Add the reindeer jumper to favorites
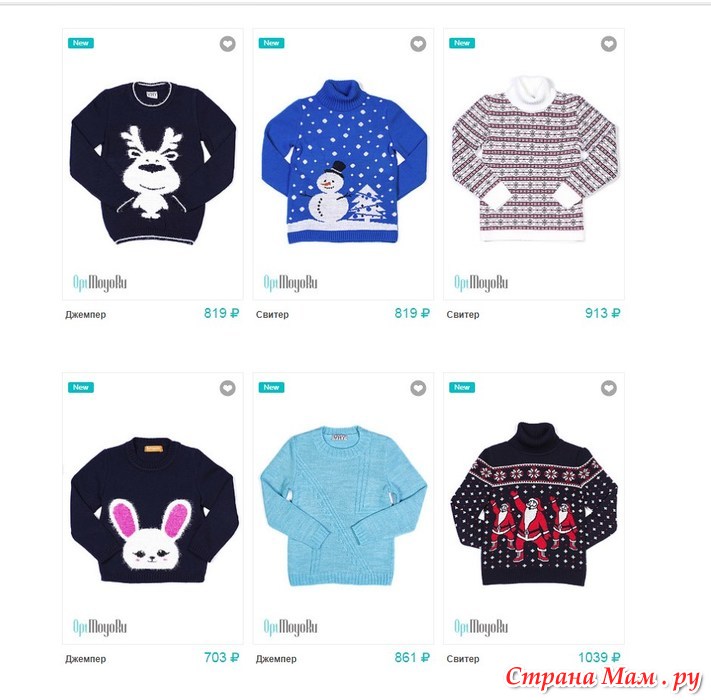 coord(228,44)
